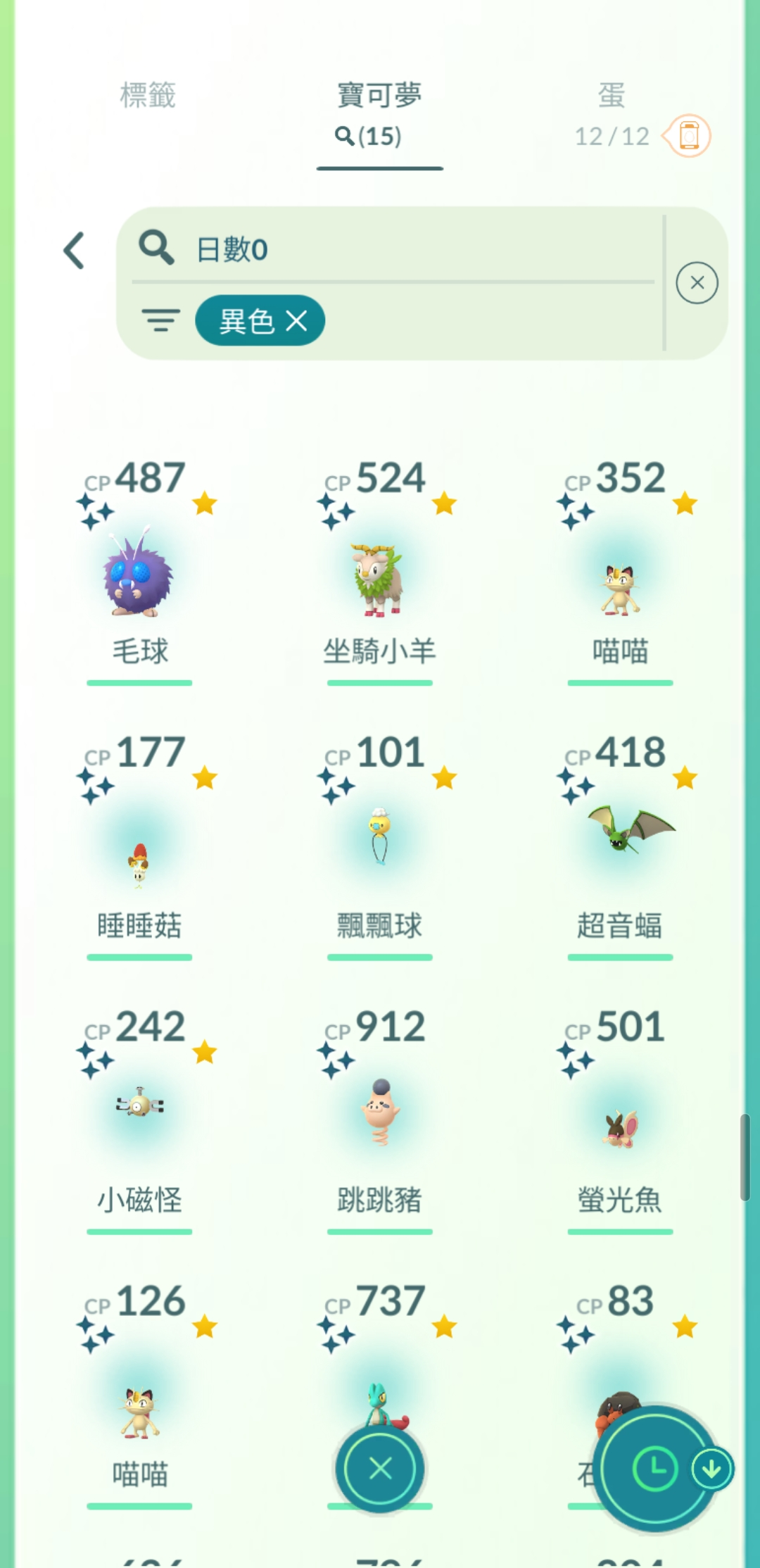Open 喵喵 with CP 352
The height and width of the screenshot is (1568, 760).
(x=620, y=570)
